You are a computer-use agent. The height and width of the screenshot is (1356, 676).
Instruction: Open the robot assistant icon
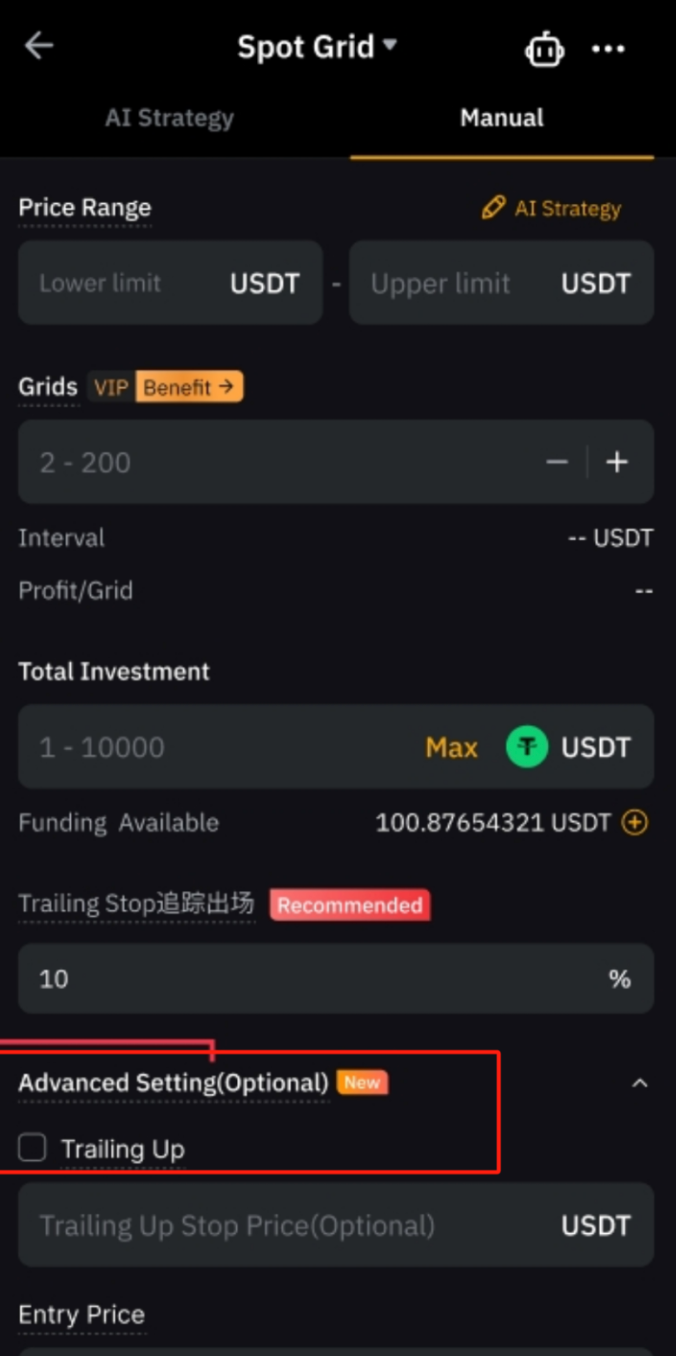[544, 49]
